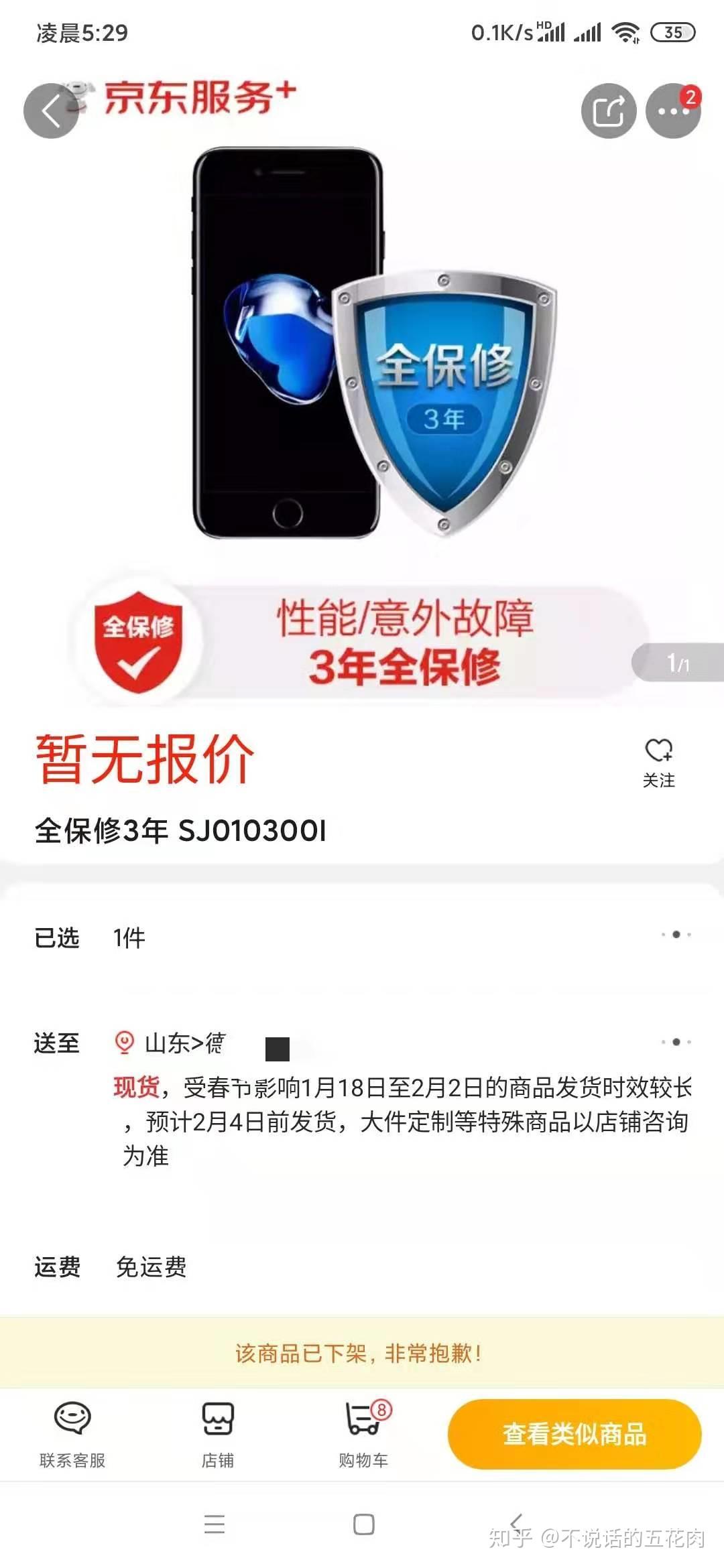This screenshot has height=1568, width=724.
Task: Open the three-dot more menu
Action: [672, 111]
